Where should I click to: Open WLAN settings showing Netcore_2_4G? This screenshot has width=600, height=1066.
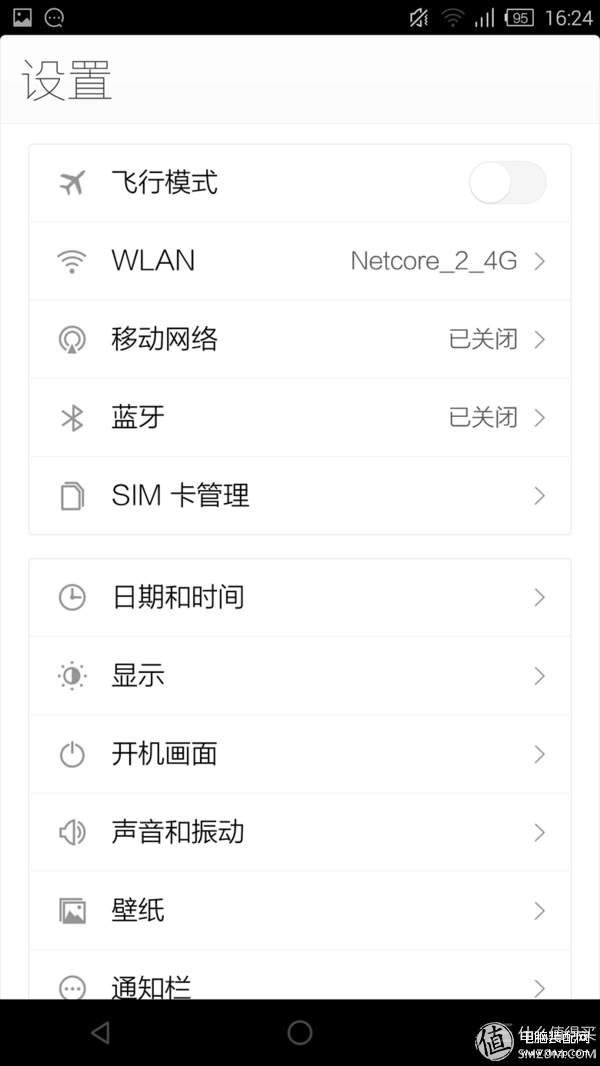[x=300, y=261]
